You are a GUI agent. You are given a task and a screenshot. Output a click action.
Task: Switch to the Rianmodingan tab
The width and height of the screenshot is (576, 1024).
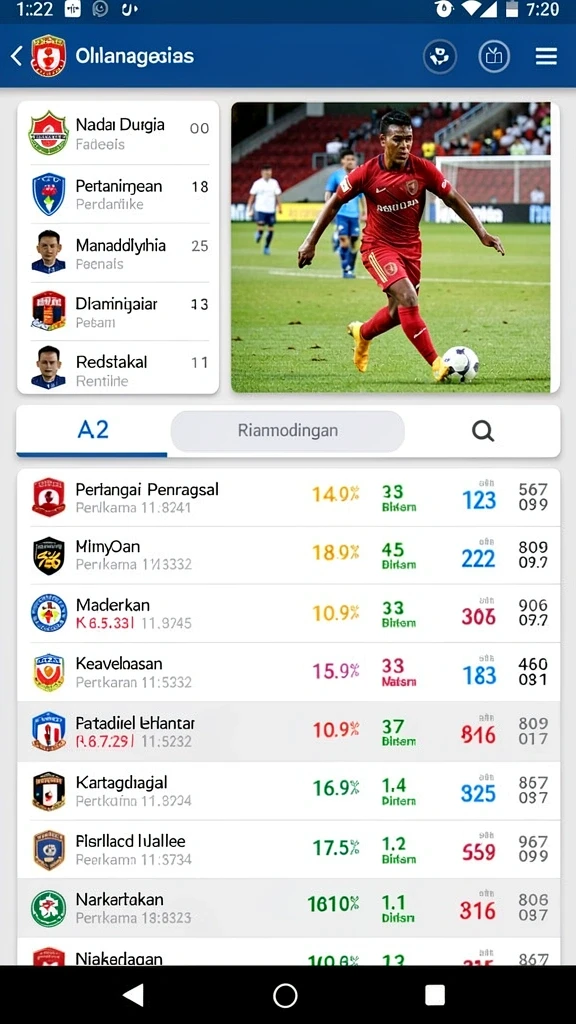[287, 431]
